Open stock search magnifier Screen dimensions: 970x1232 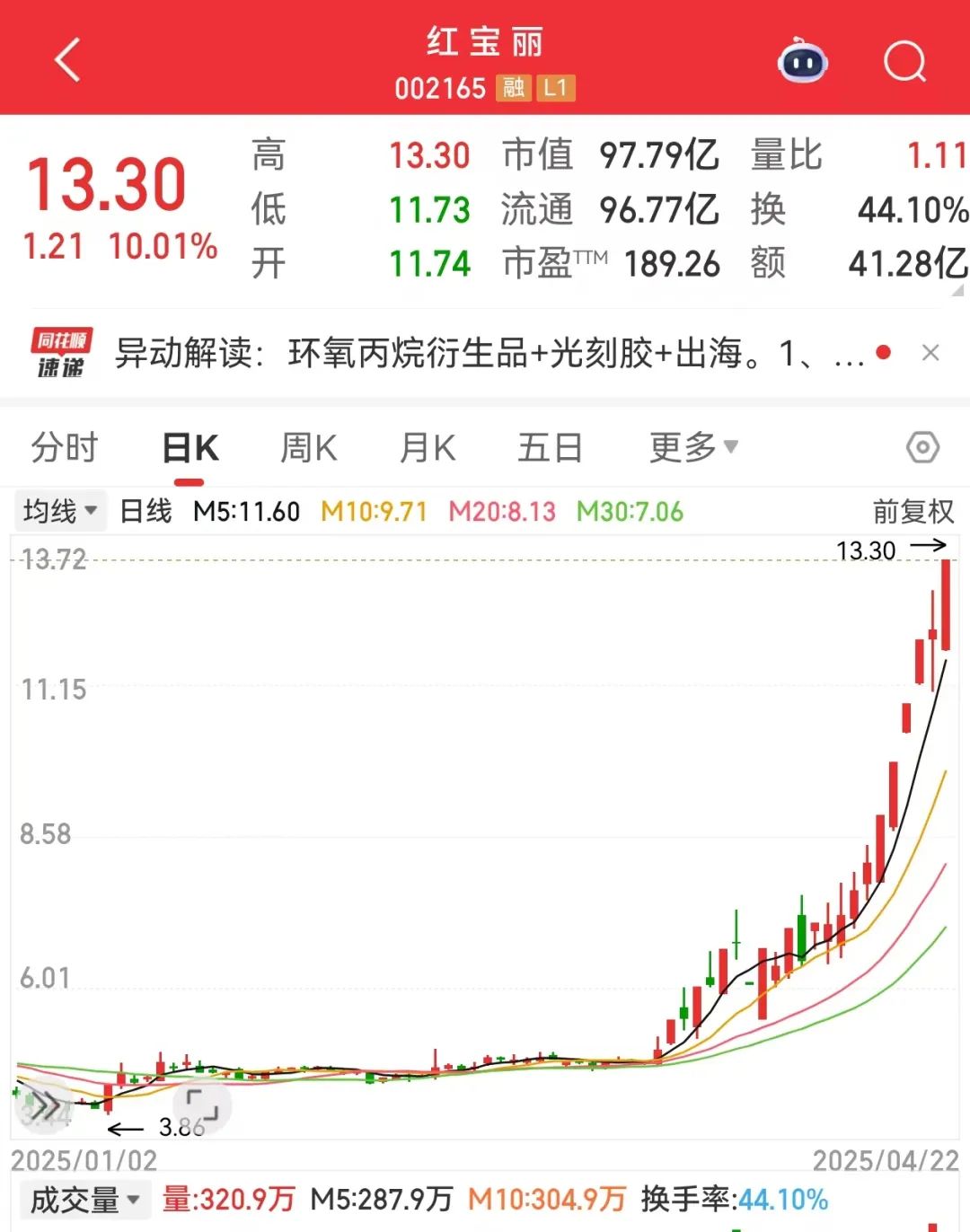[x=904, y=61]
